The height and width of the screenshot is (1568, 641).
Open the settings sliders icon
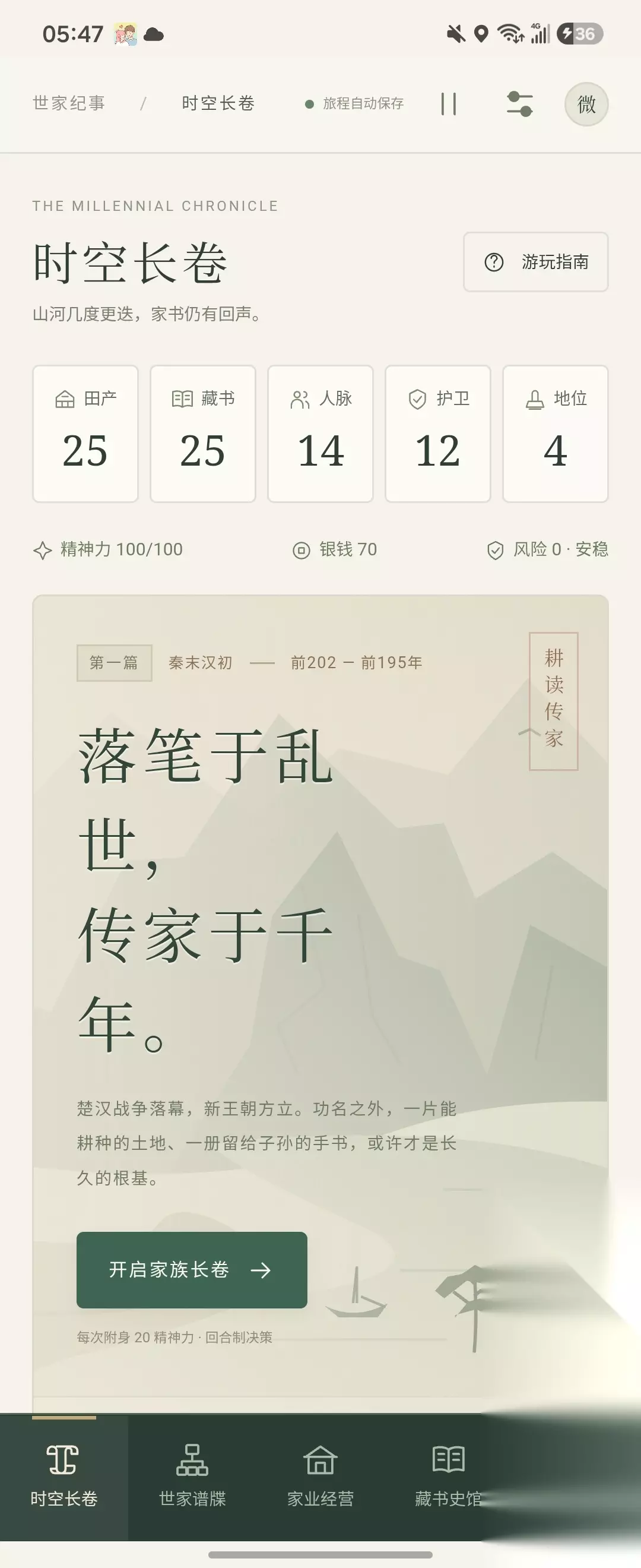coord(520,104)
